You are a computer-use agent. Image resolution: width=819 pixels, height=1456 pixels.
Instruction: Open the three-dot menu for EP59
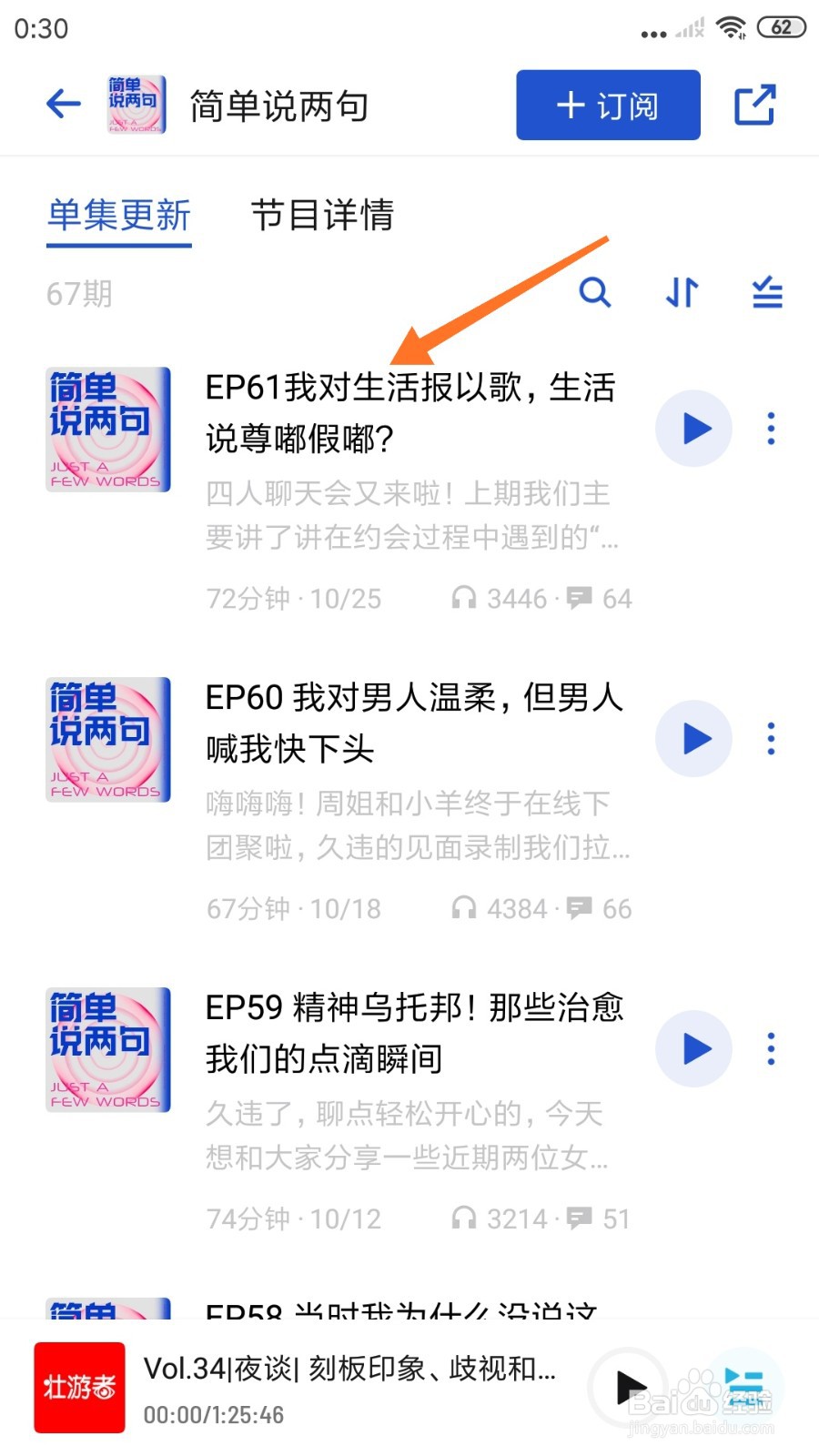[x=771, y=1049]
